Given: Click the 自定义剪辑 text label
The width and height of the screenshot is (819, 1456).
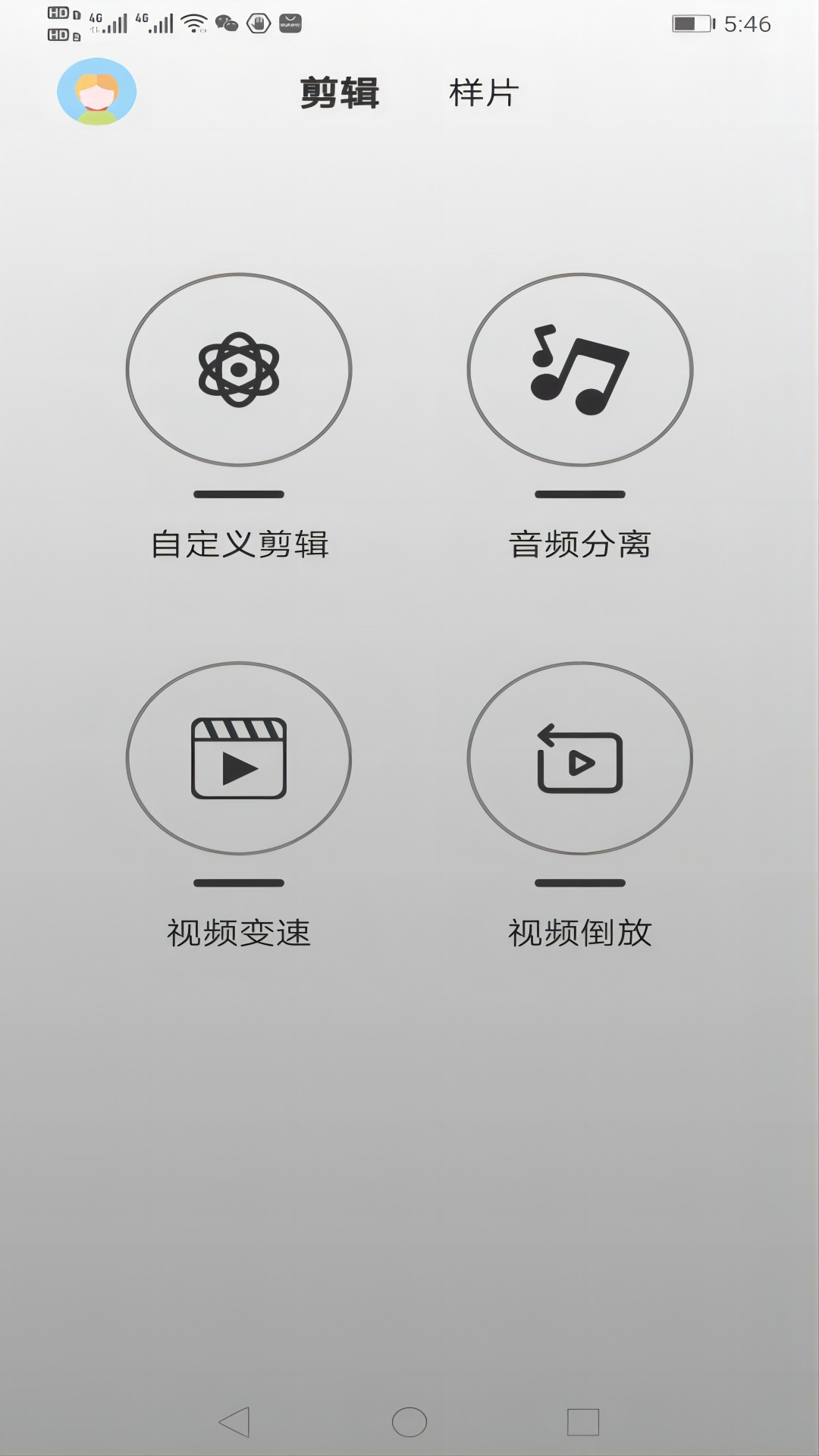Looking at the screenshot, I should (x=240, y=542).
